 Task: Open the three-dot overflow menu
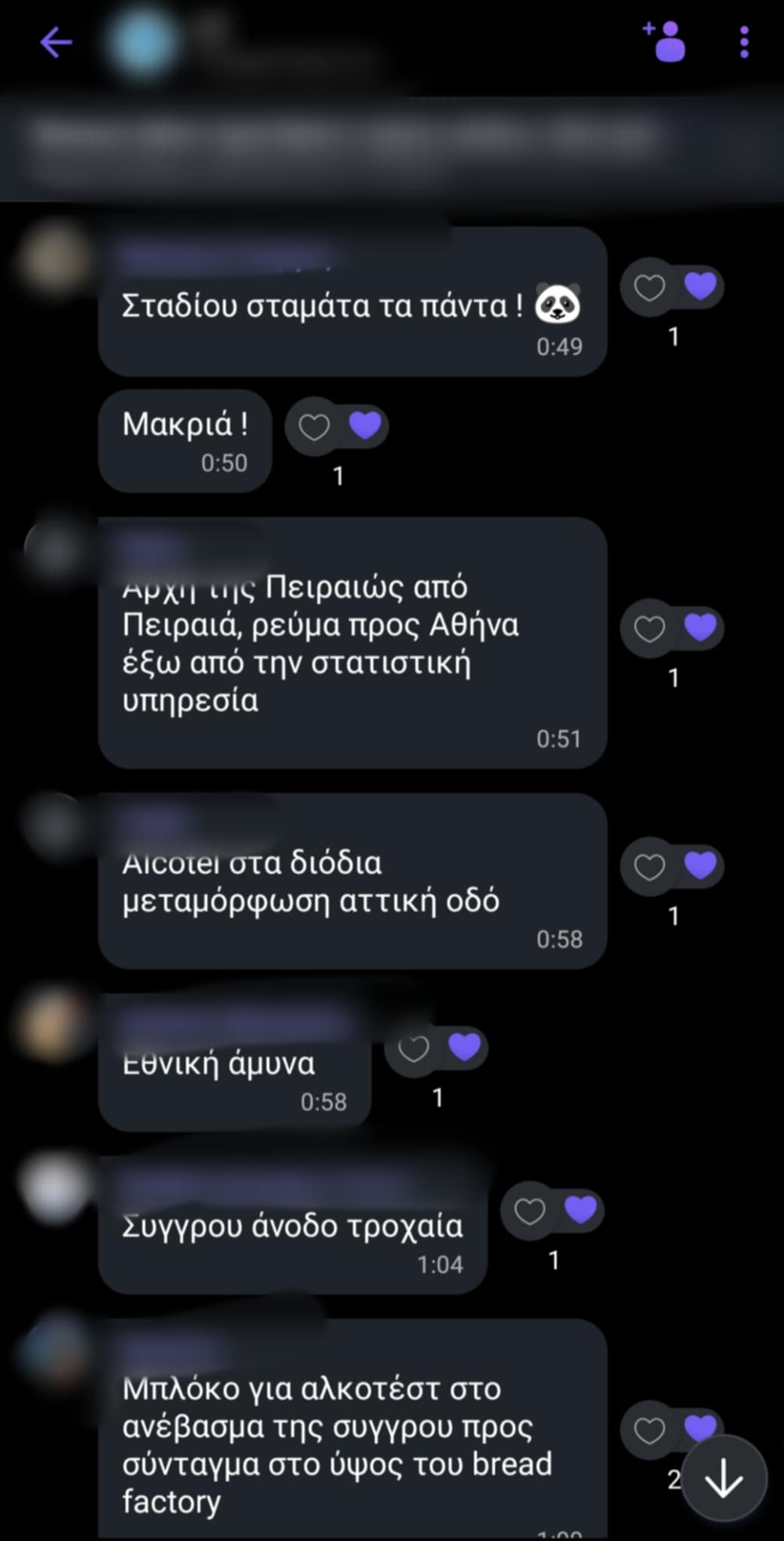point(743,42)
